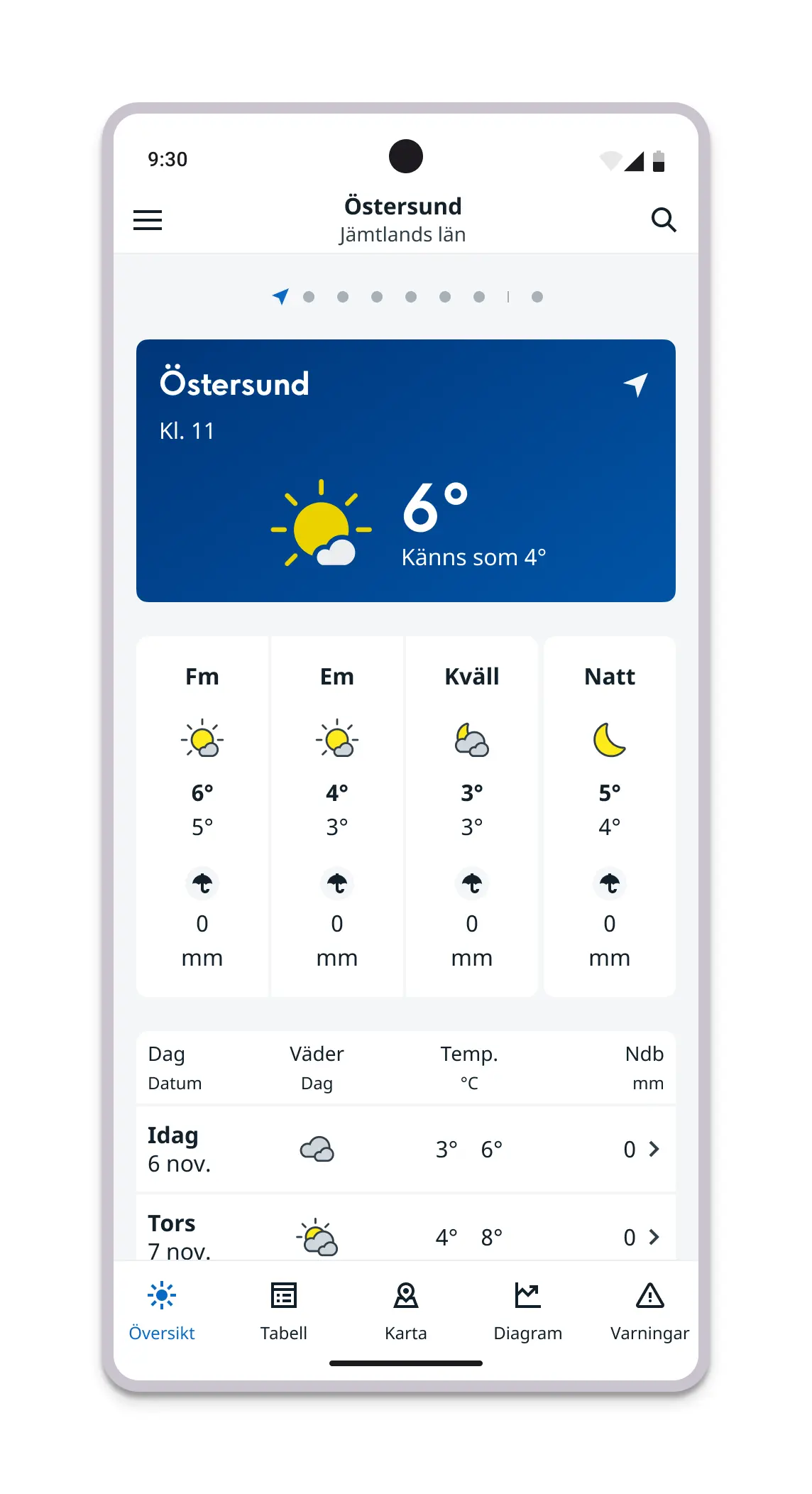Open the hamburger menu
The height and width of the screenshot is (1494, 812).
tap(148, 220)
